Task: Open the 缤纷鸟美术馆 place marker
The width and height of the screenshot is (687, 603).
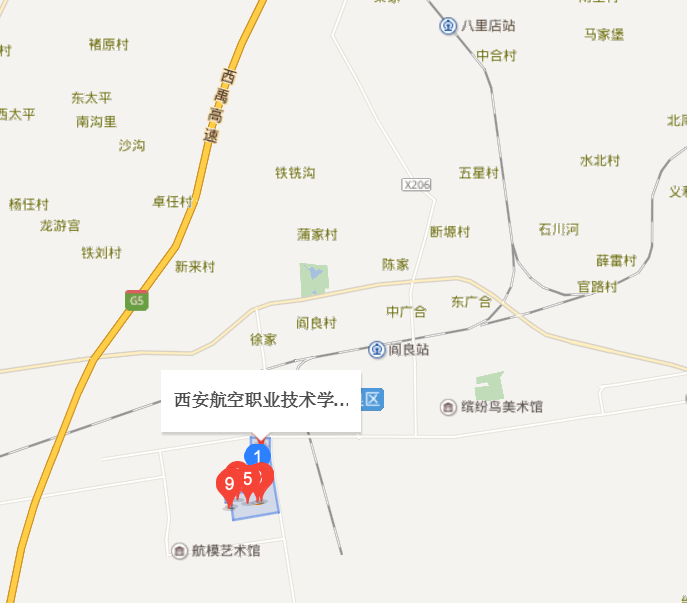Action: pos(448,407)
